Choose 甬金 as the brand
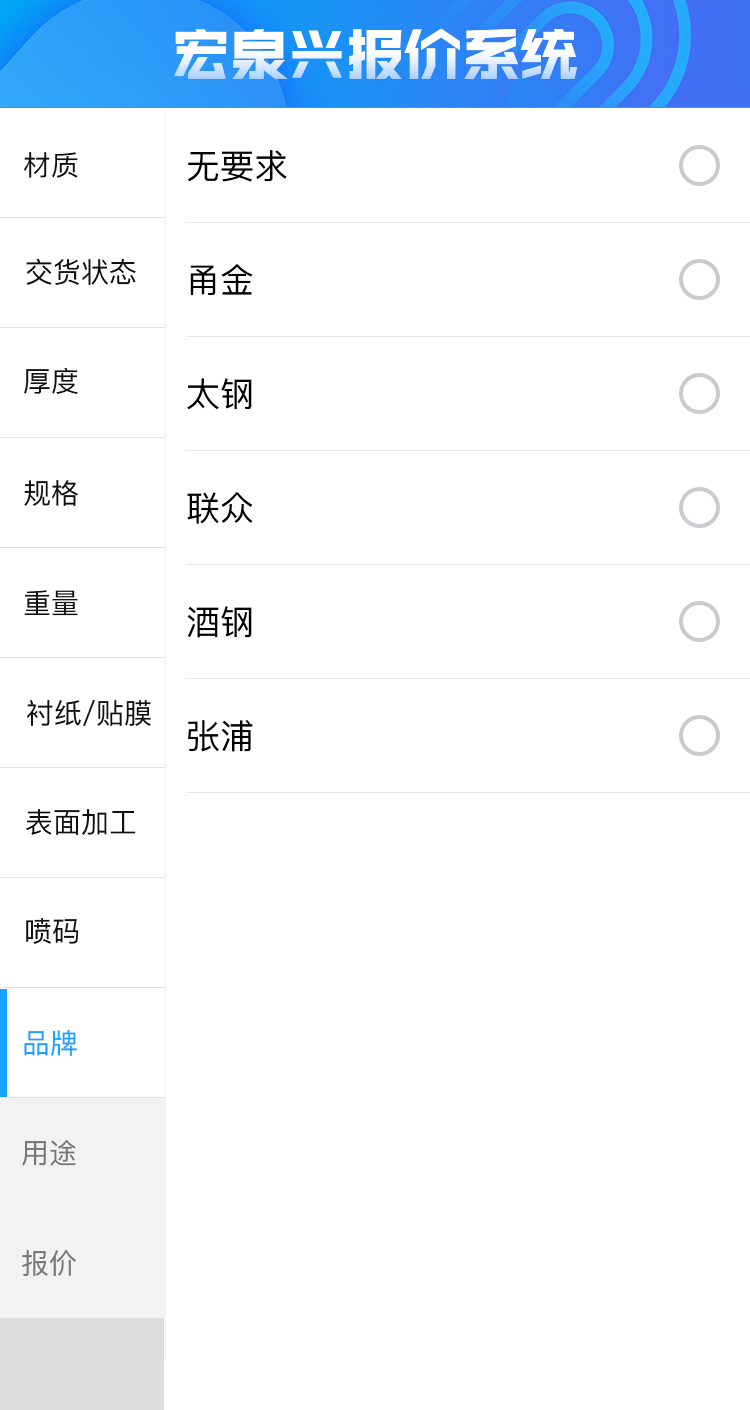This screenshot has width=750, height=1410. [x=699, y=280]
